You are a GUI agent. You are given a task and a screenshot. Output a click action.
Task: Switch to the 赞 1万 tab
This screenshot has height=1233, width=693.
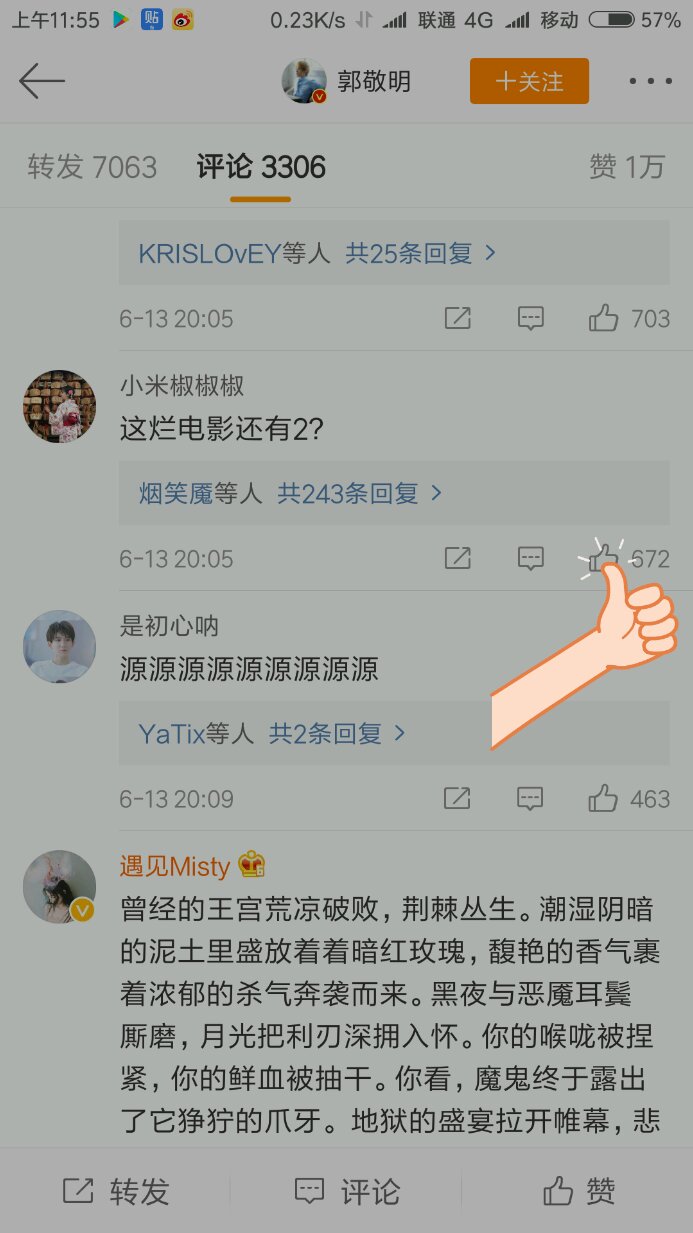pyautogui.click(x=627, y=167)
